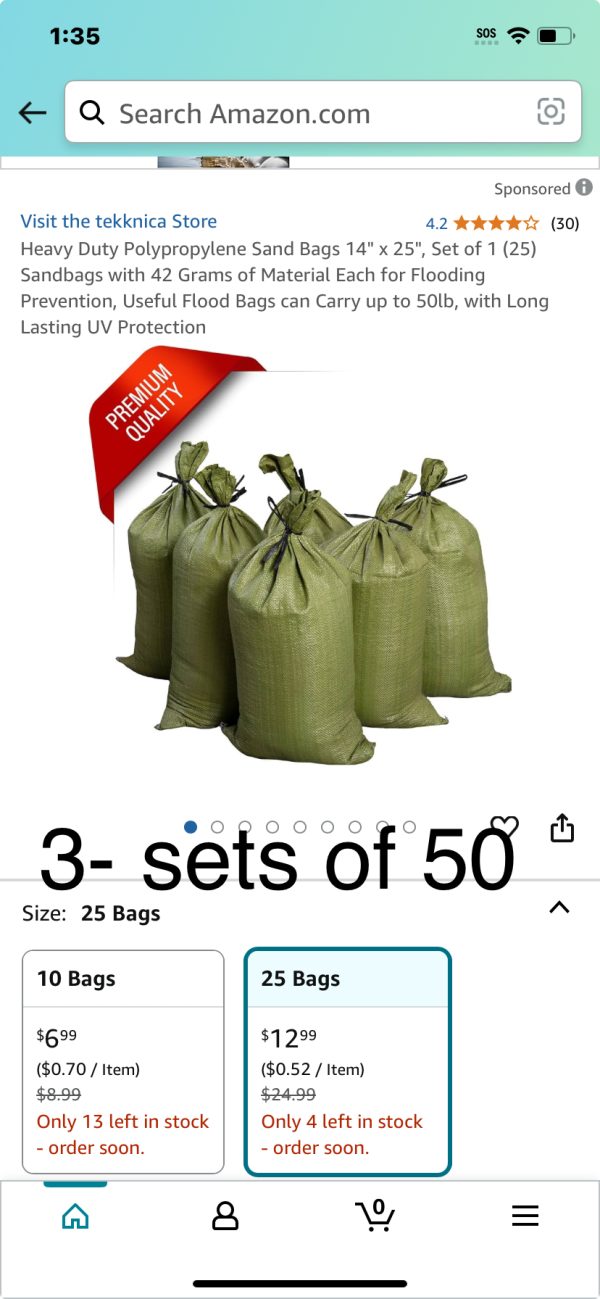
Task: Open the account profile tab
Action: coord(225,1215)
